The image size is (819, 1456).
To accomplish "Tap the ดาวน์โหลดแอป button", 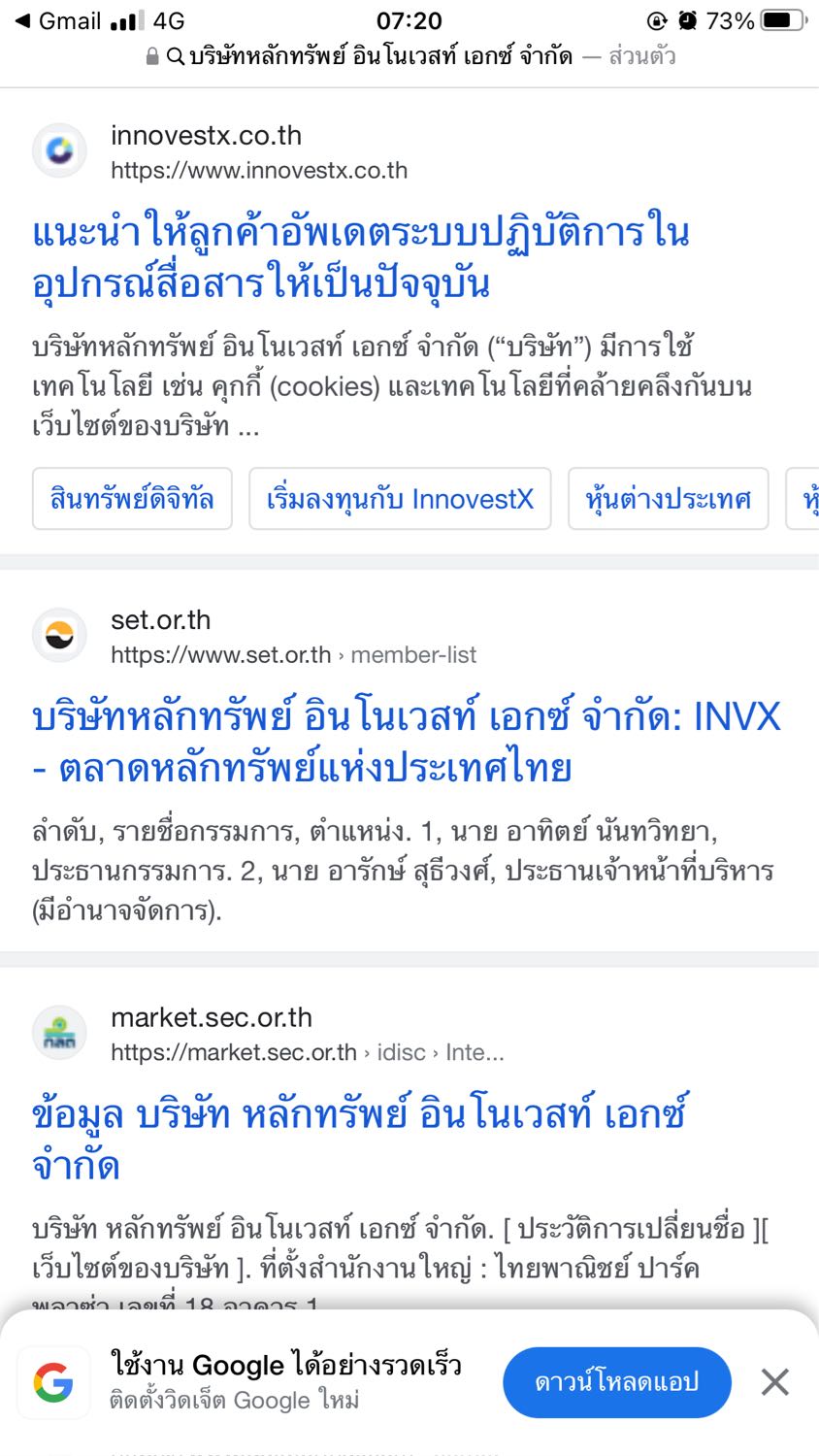I will (616, 1382).
